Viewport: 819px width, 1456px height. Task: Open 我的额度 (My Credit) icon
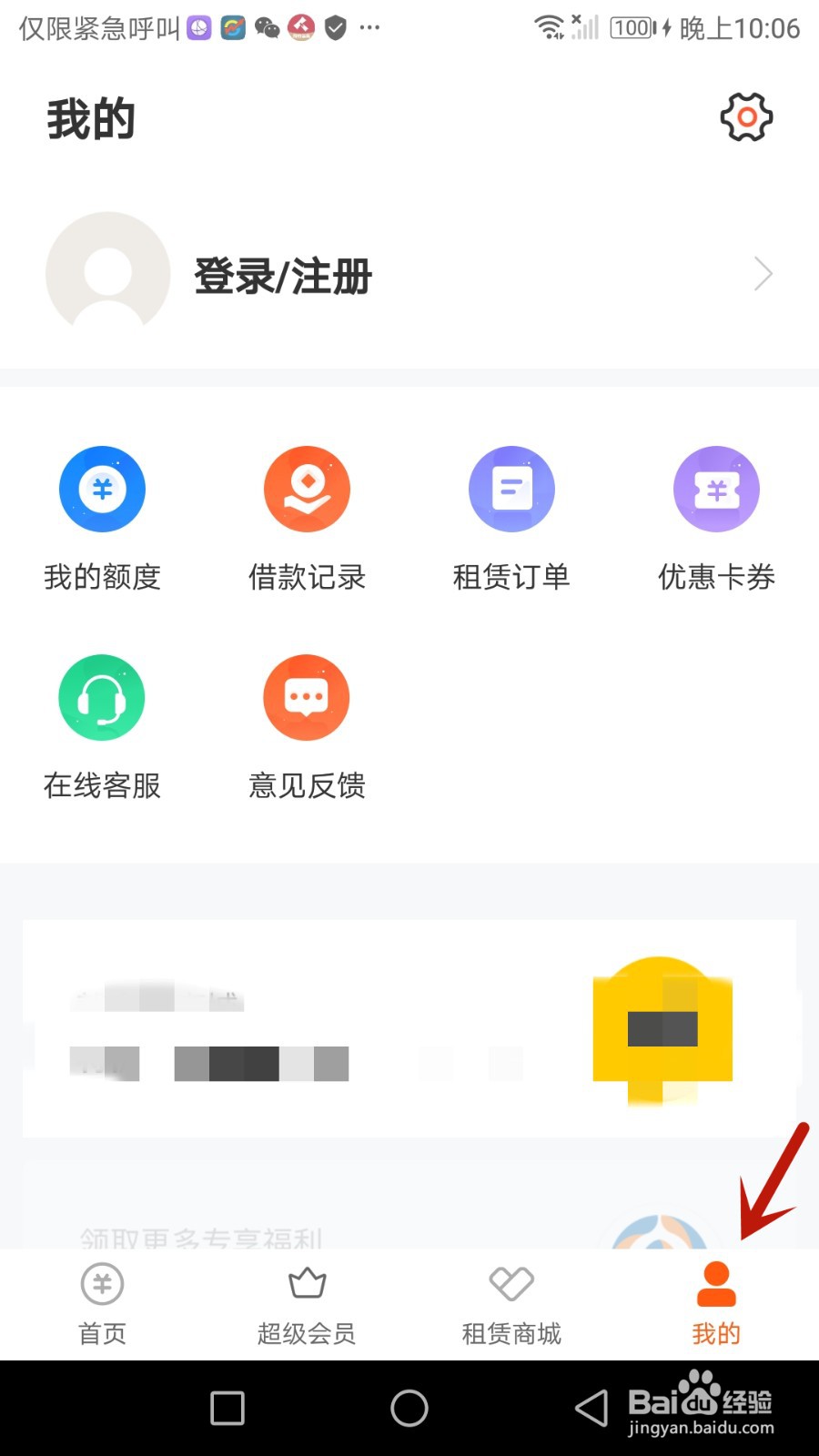102,489
